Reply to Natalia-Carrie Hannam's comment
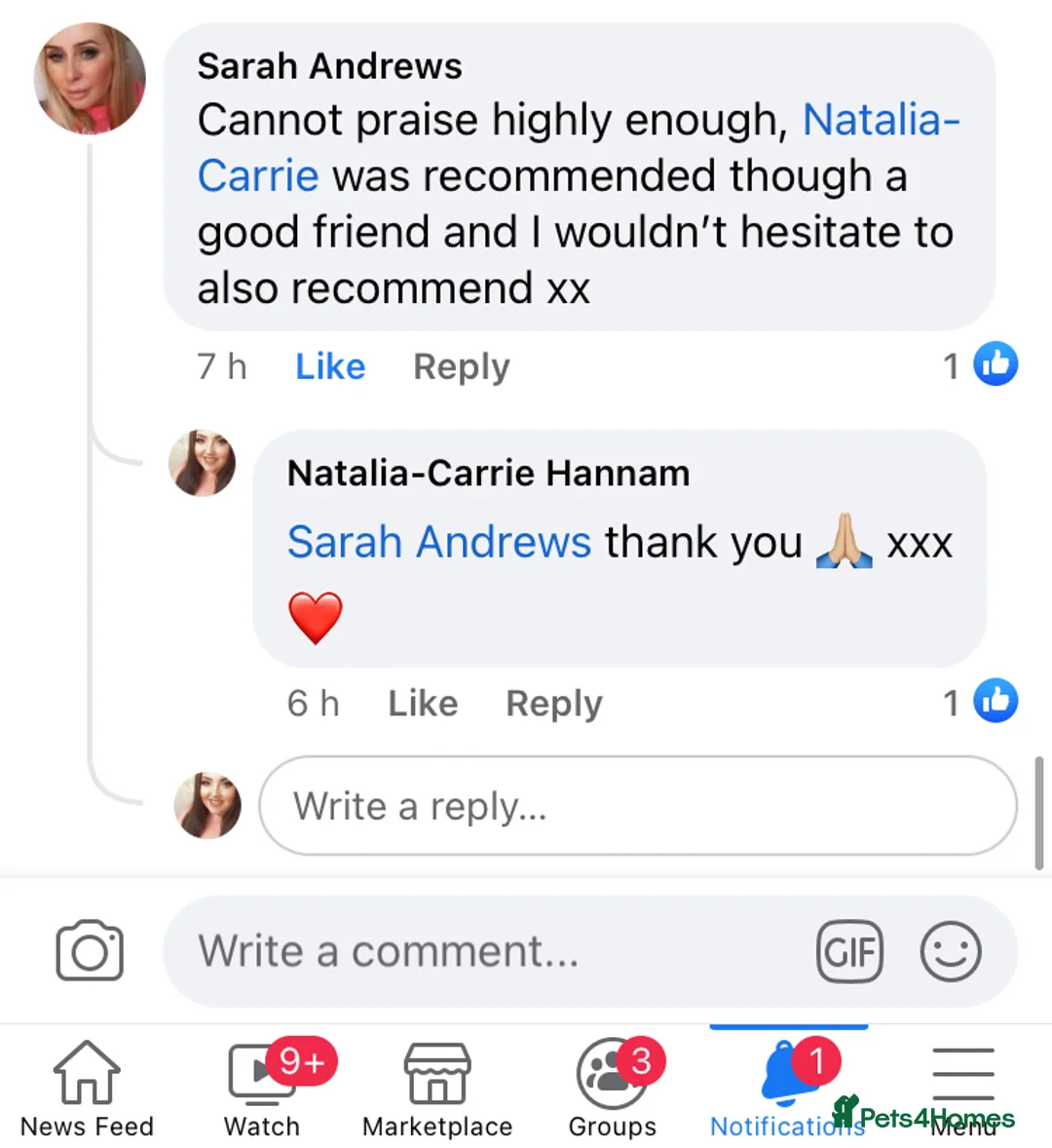This screenshot has height=1148, width=1052. [x=553, y=704]
